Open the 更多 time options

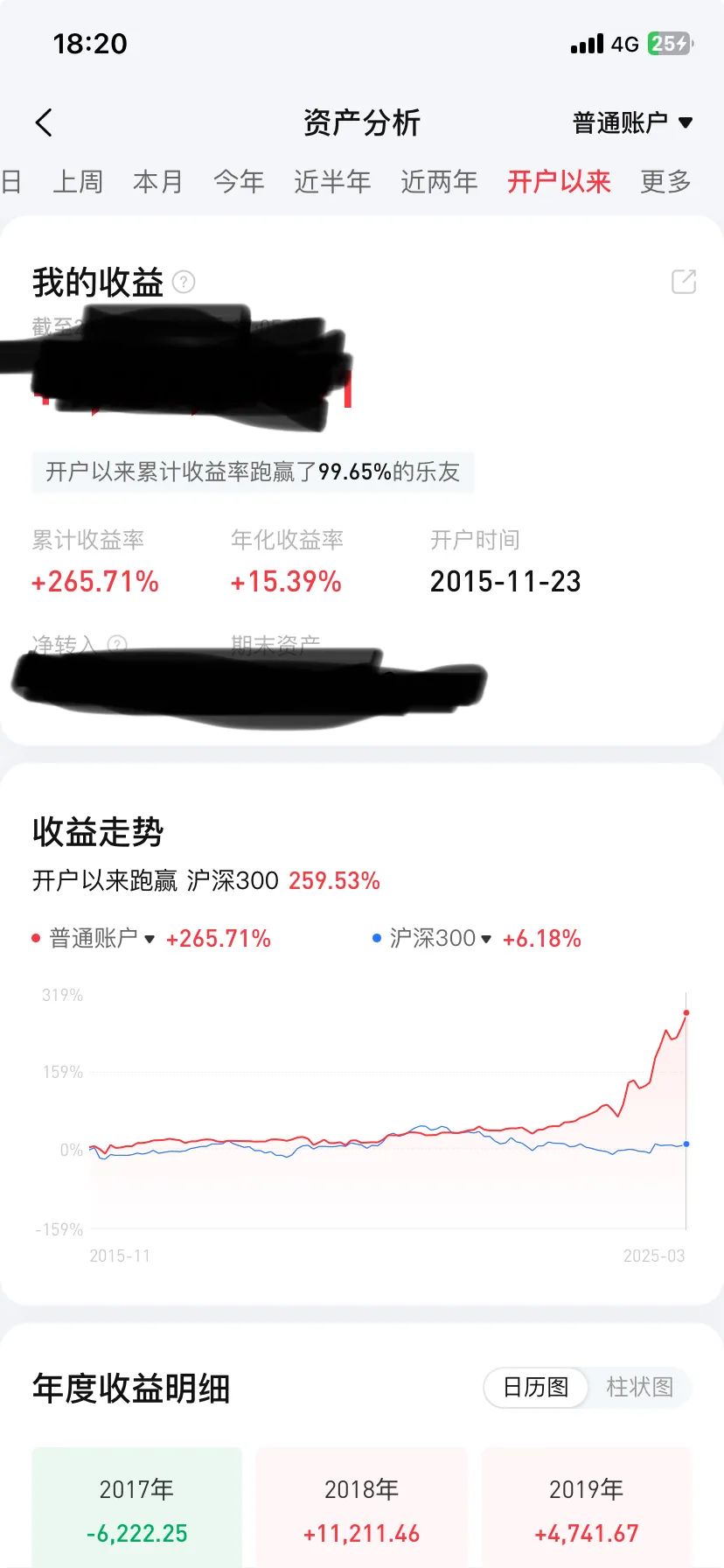[665, 182]
